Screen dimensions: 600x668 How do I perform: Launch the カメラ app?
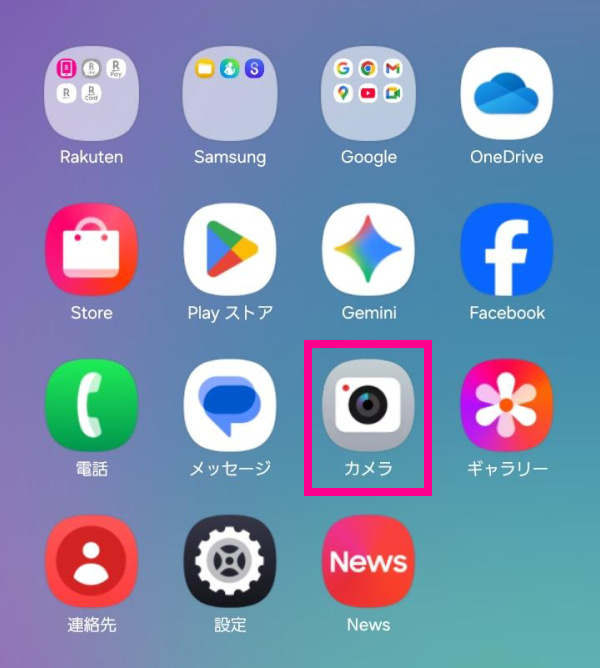[368, 406]
